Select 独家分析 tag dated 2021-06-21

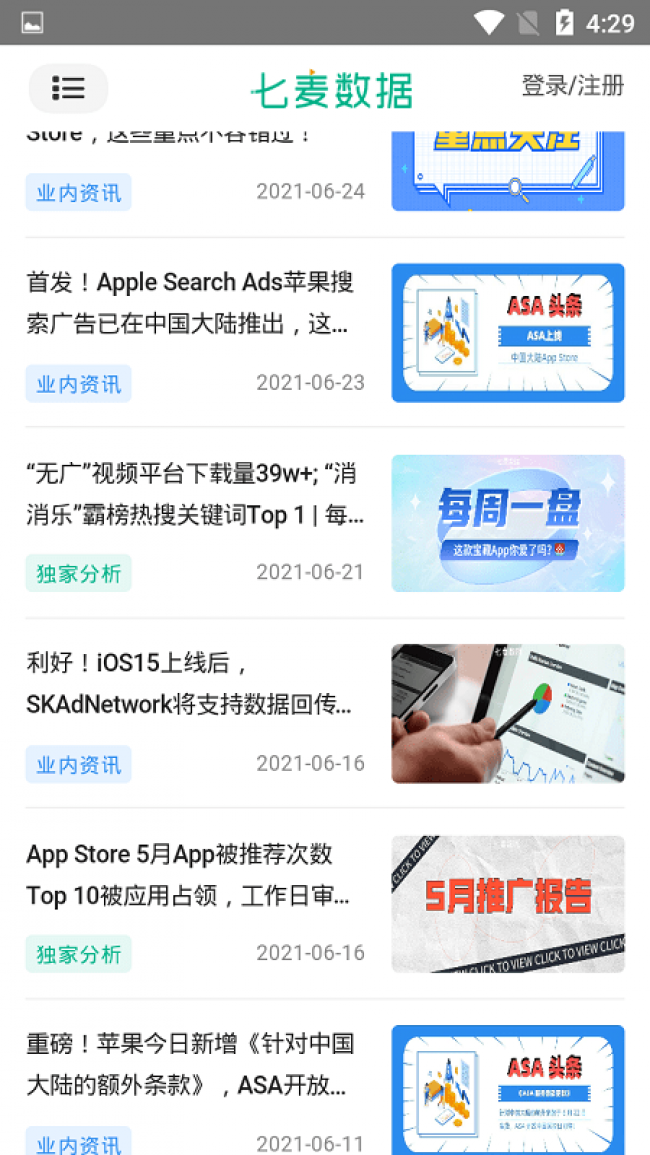pos(79,573)
